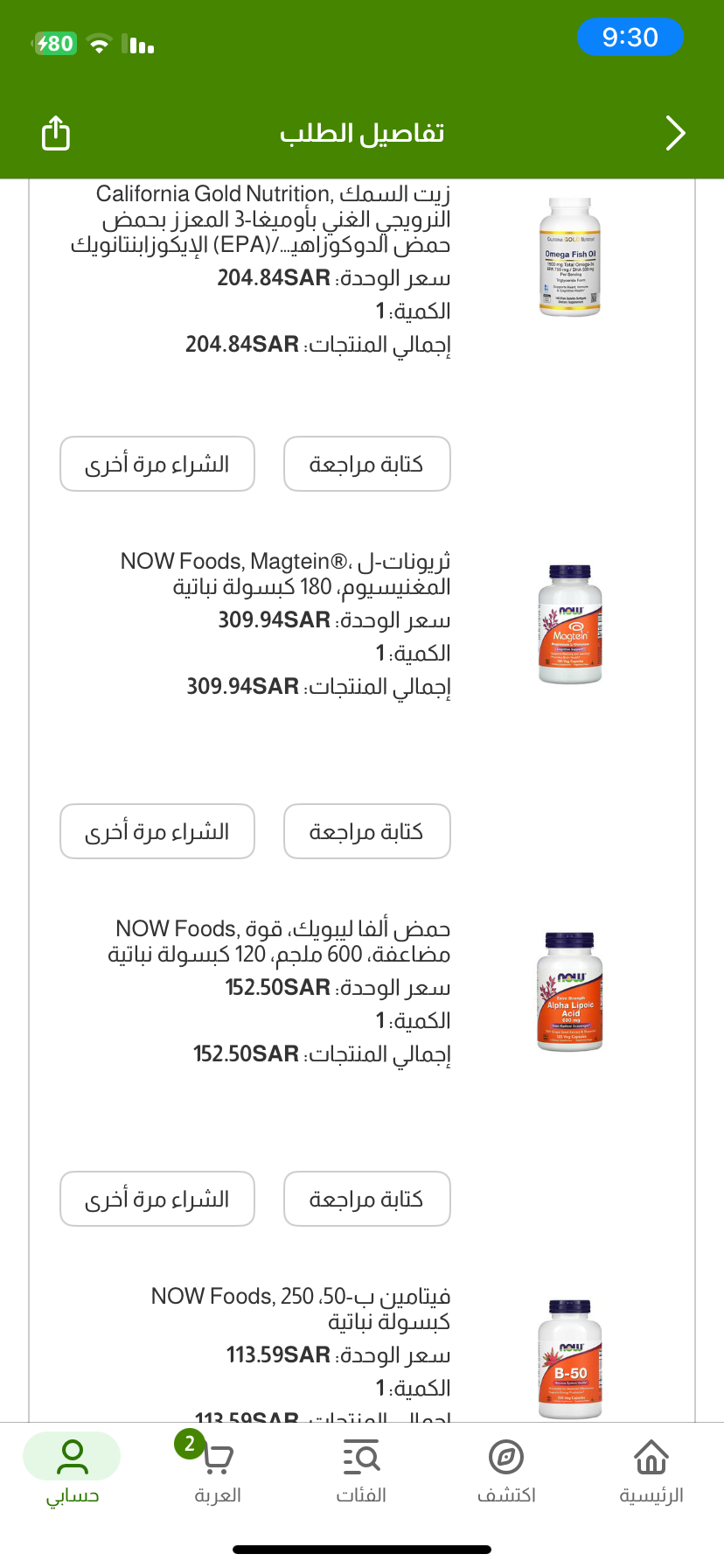
Task: Write a review for NOW Foods Magtein
Action: click(x=366, y=831)
